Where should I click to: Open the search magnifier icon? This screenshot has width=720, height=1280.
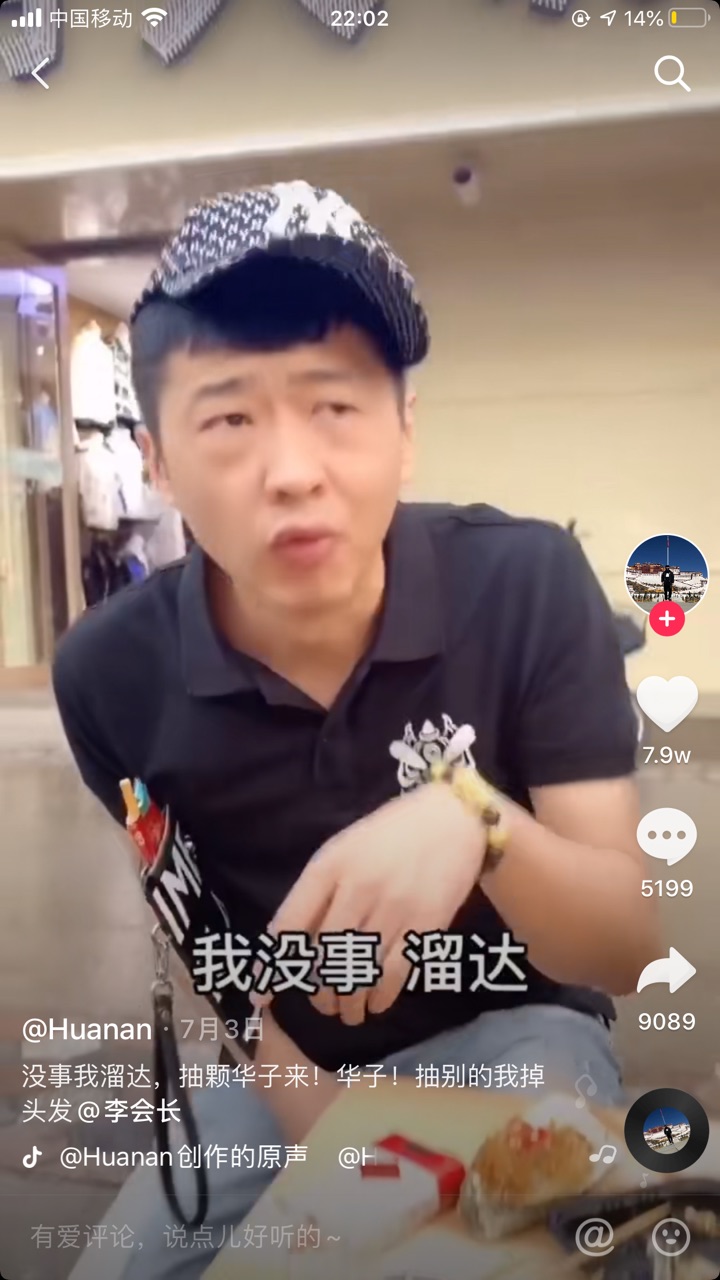[672, 73]
